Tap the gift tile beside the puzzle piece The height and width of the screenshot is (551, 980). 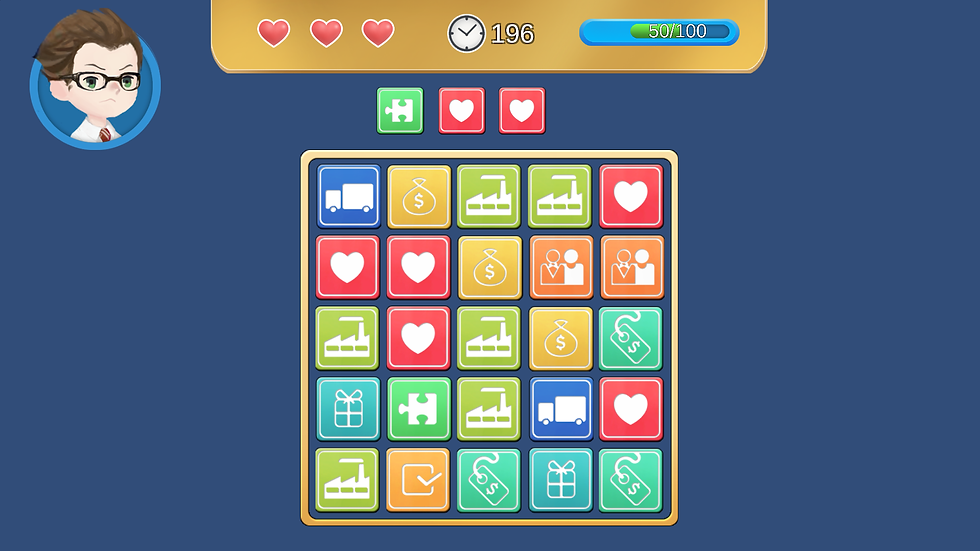(x=348, y=409)
